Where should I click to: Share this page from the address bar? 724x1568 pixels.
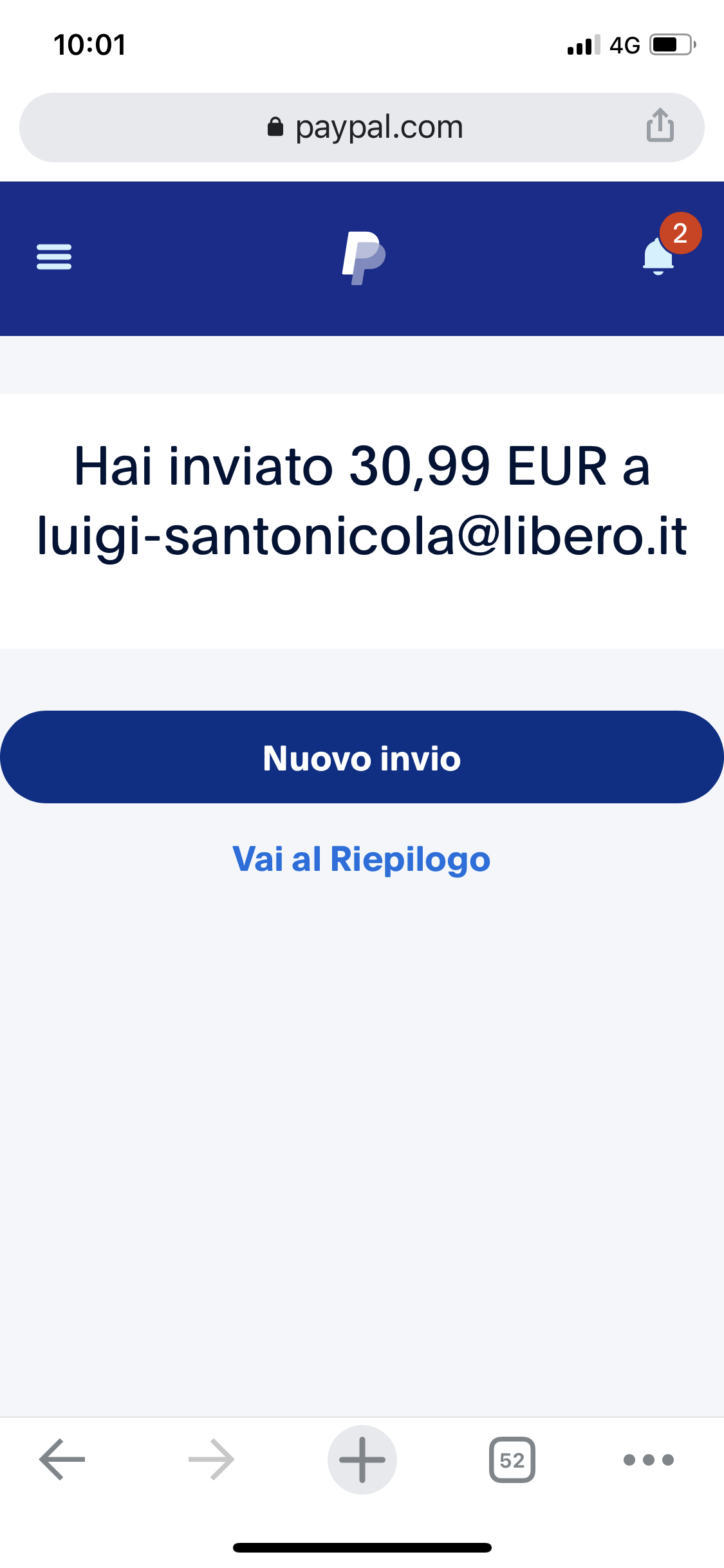pyautogui.click(x=660, y=126)
